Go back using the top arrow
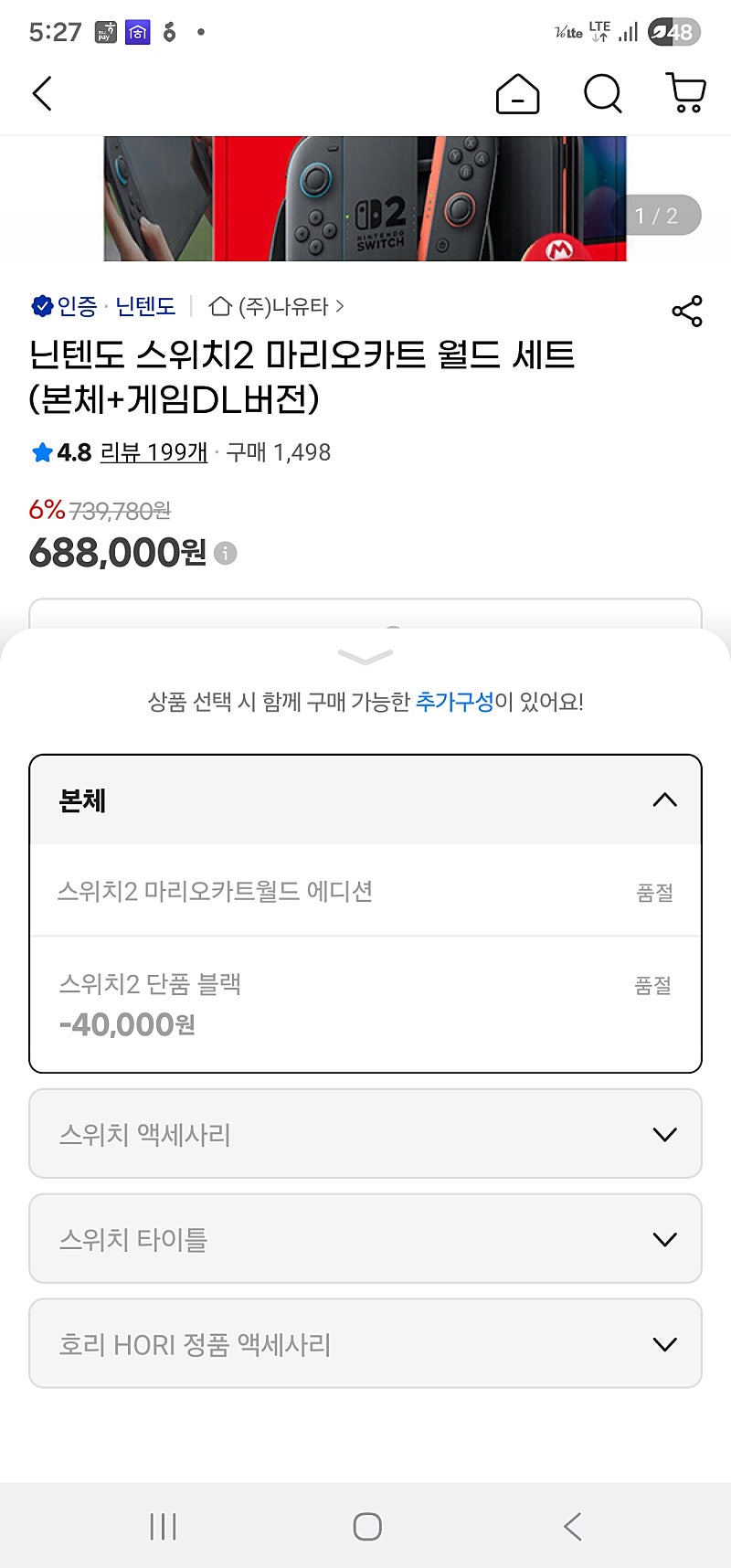This screenshot has width=731, height=1568. coord(42,93)
